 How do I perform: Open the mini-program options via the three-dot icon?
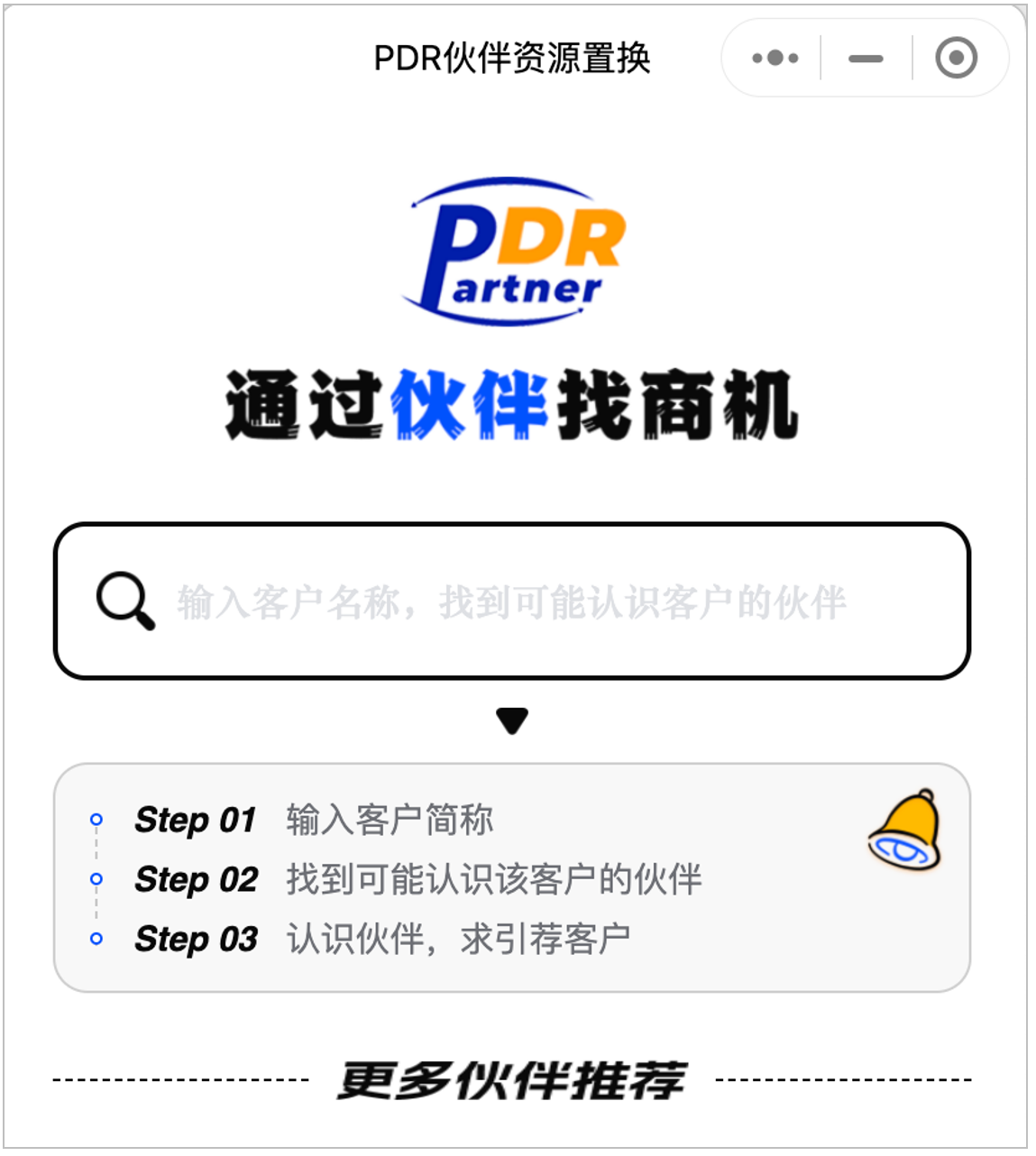pyautogui.click(x=775, y=58)
